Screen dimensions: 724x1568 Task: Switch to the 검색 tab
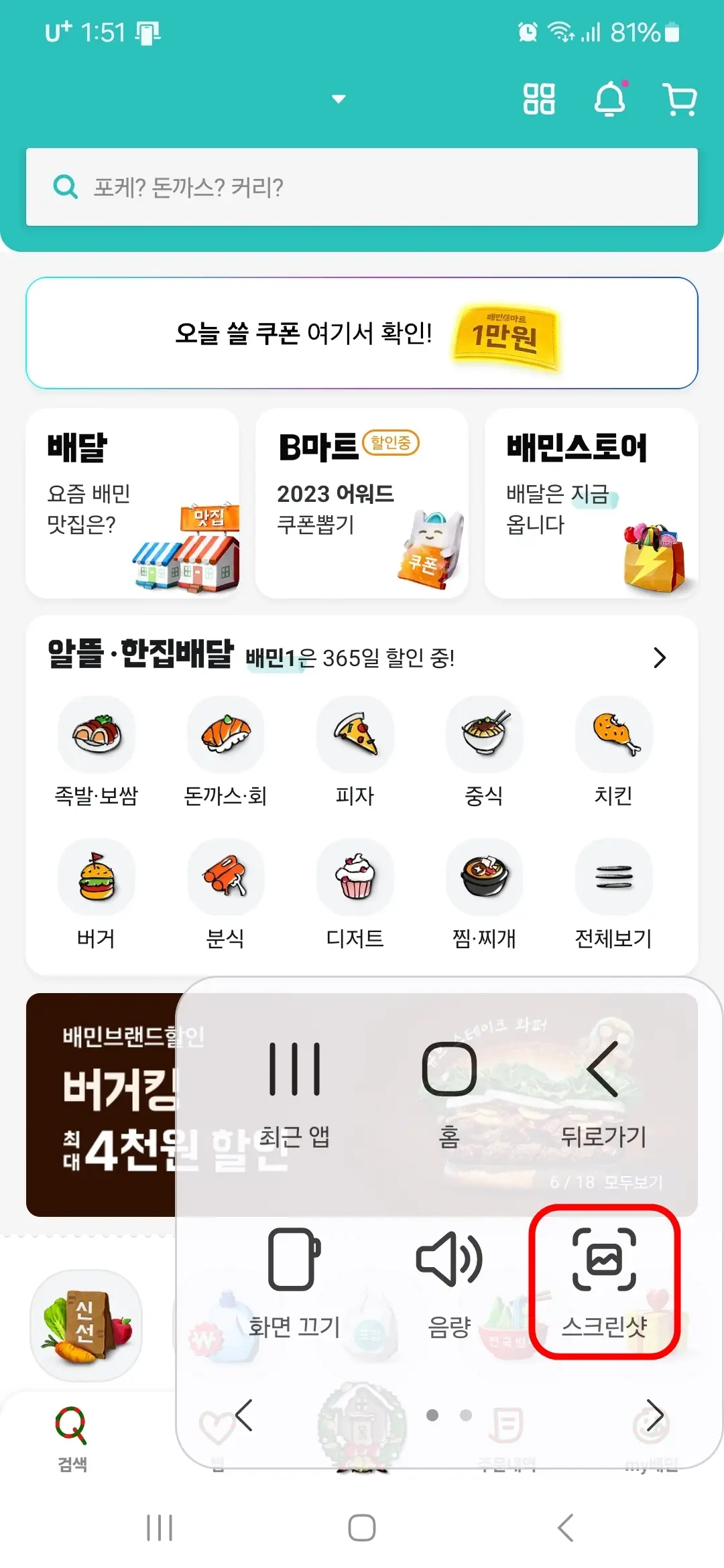[72, 1437]
